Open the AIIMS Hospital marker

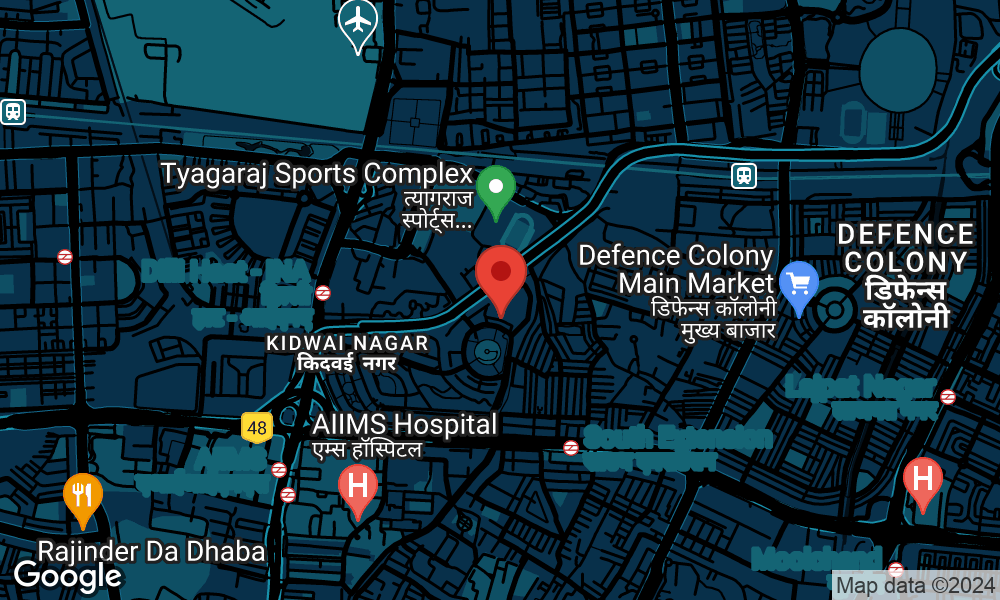click(358, 486)
